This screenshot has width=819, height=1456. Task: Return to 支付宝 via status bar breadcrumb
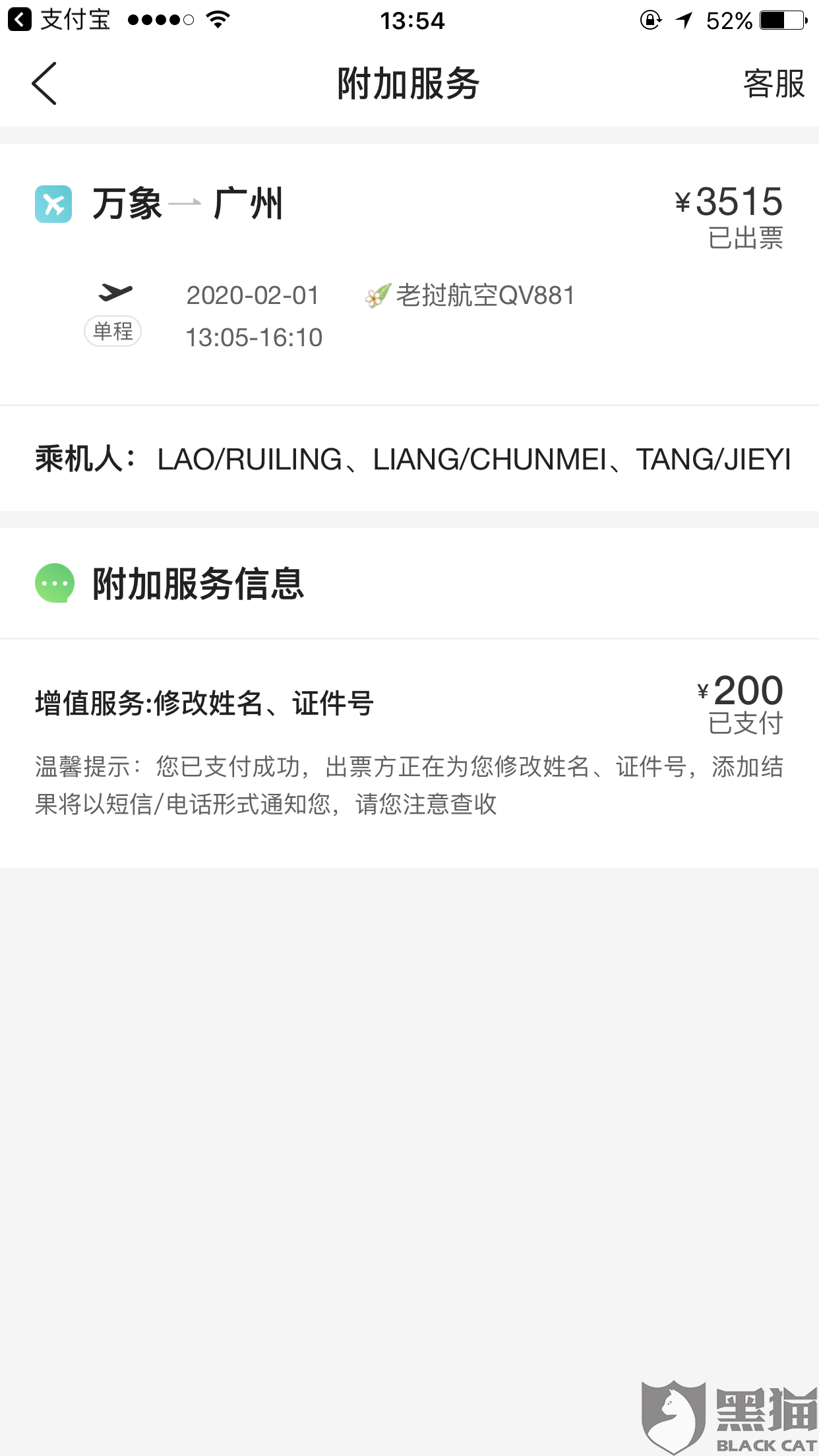pyautogui.click(x=59, y=20)
